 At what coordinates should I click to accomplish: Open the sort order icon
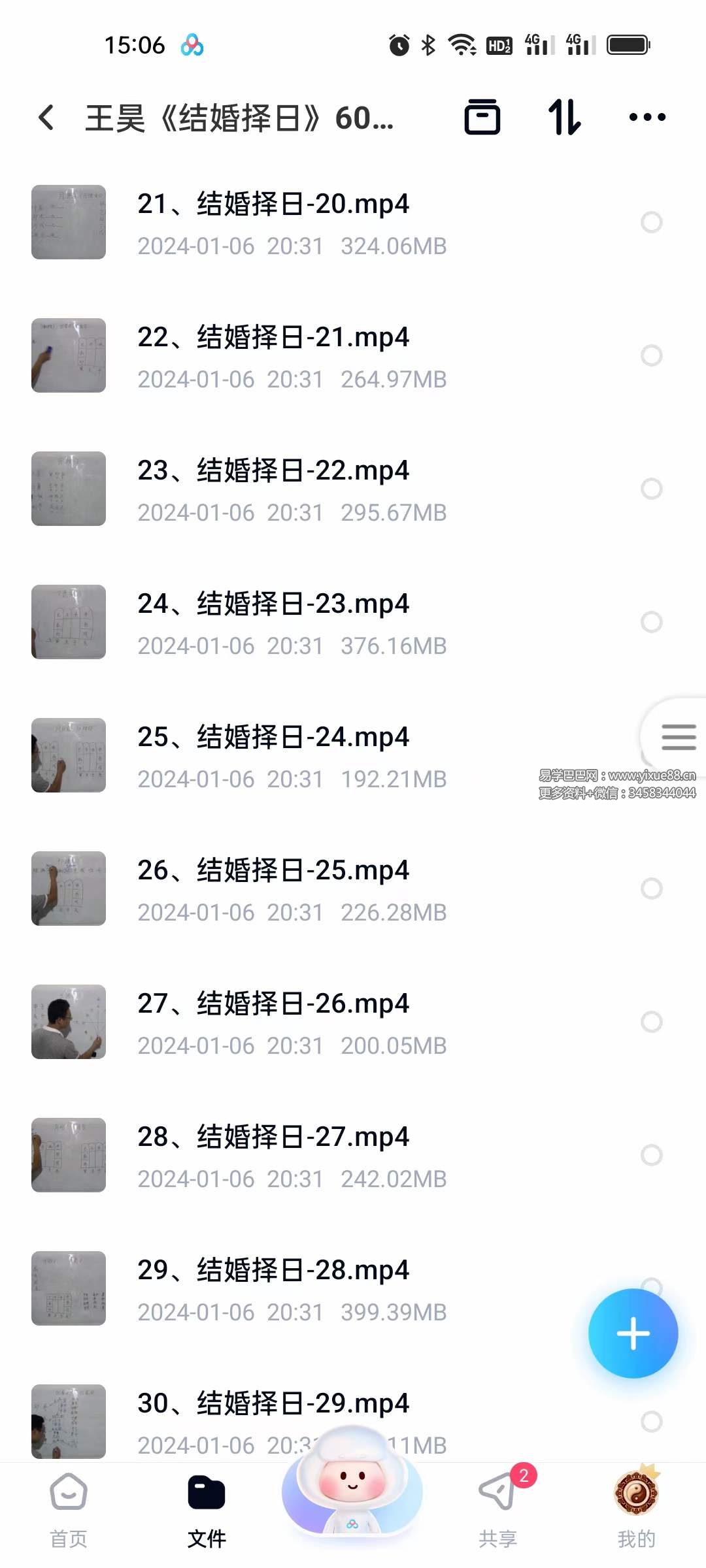coord(564,118)
